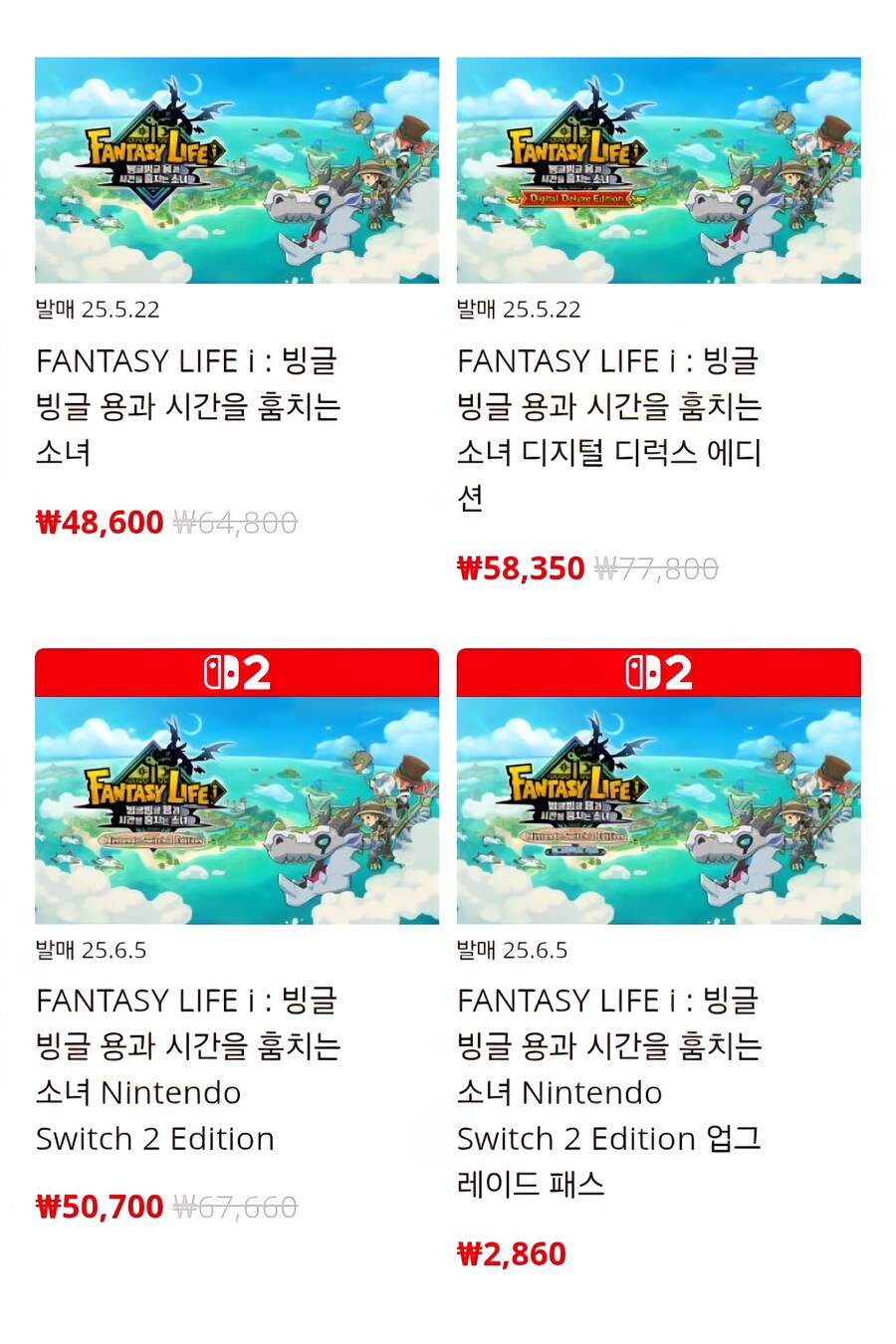Select the Upgrade Pass product image
The height and width of the screenshot is (1344, 896).
coord(658,811)
